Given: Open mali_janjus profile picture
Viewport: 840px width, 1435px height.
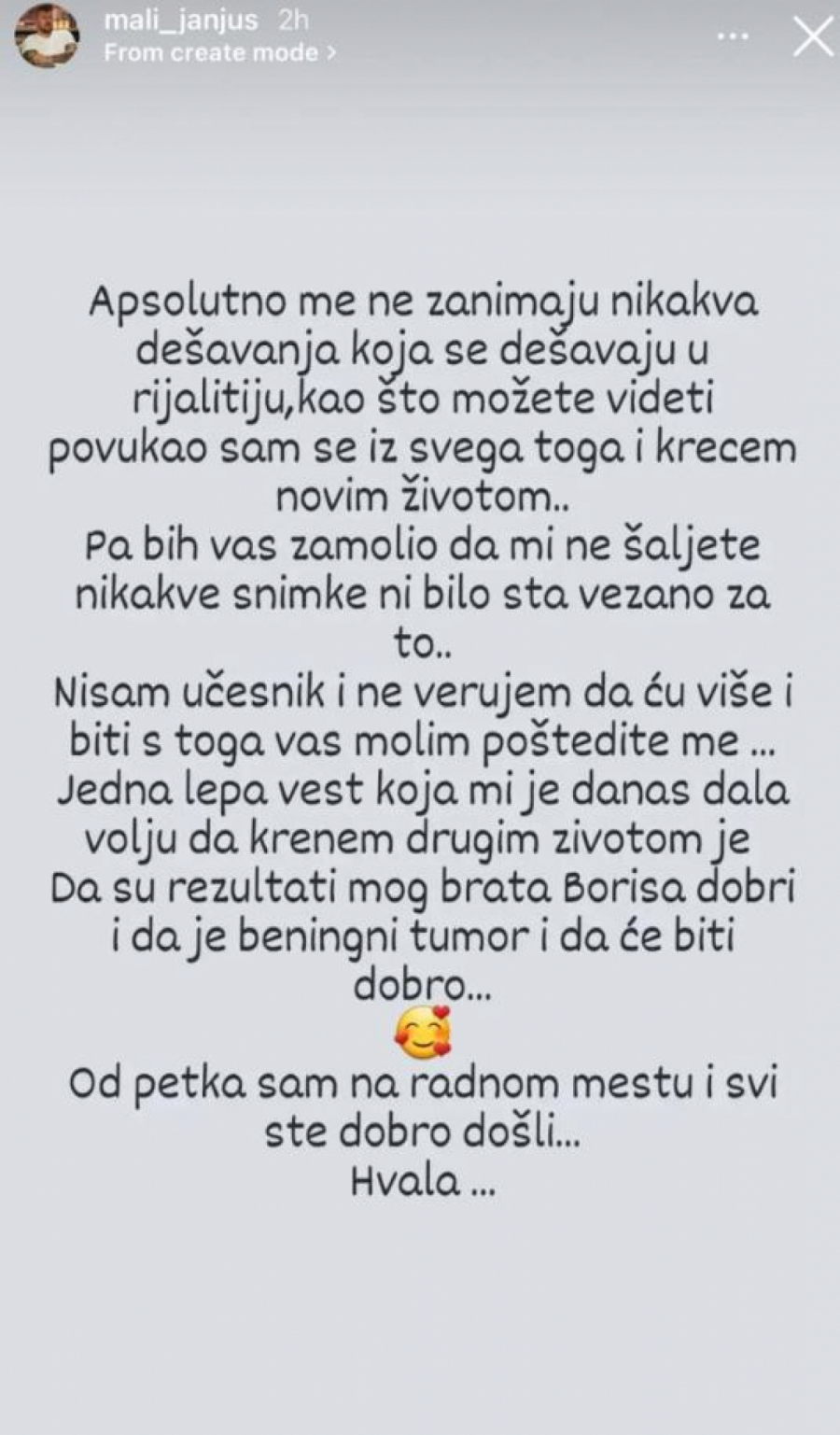Looking at the screenshot, I should [46, 35].
